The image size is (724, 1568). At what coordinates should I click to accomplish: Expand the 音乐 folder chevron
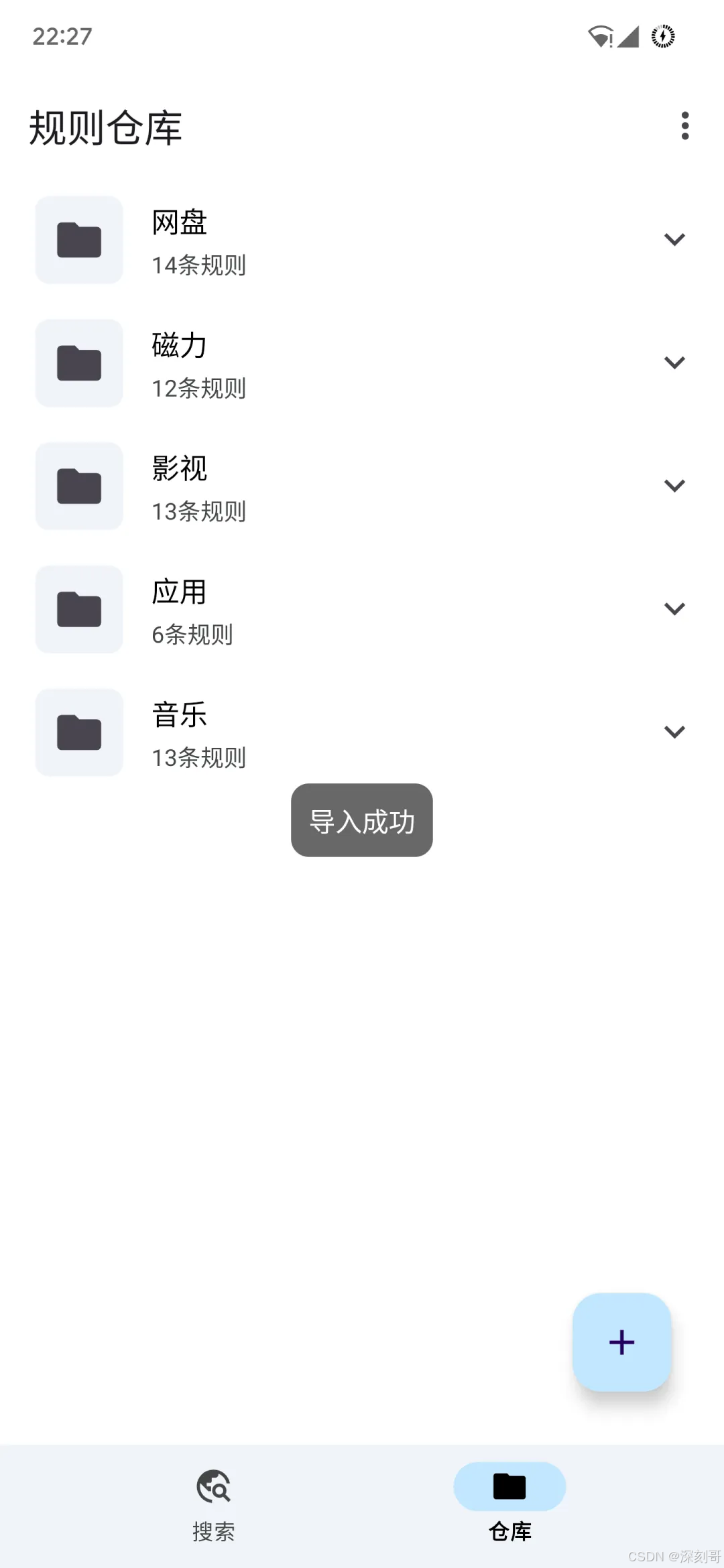674,732
